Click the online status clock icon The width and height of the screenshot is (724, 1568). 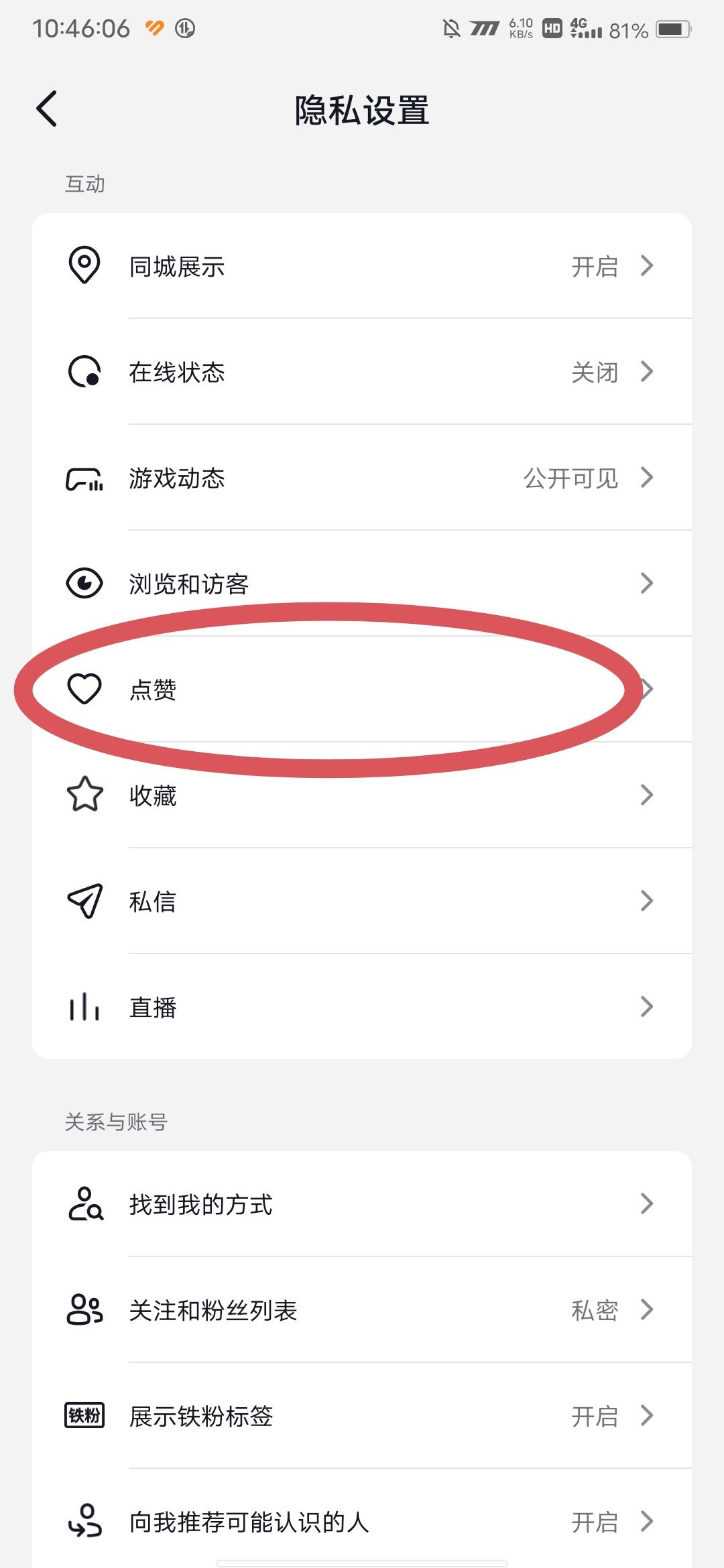(84, 372)
